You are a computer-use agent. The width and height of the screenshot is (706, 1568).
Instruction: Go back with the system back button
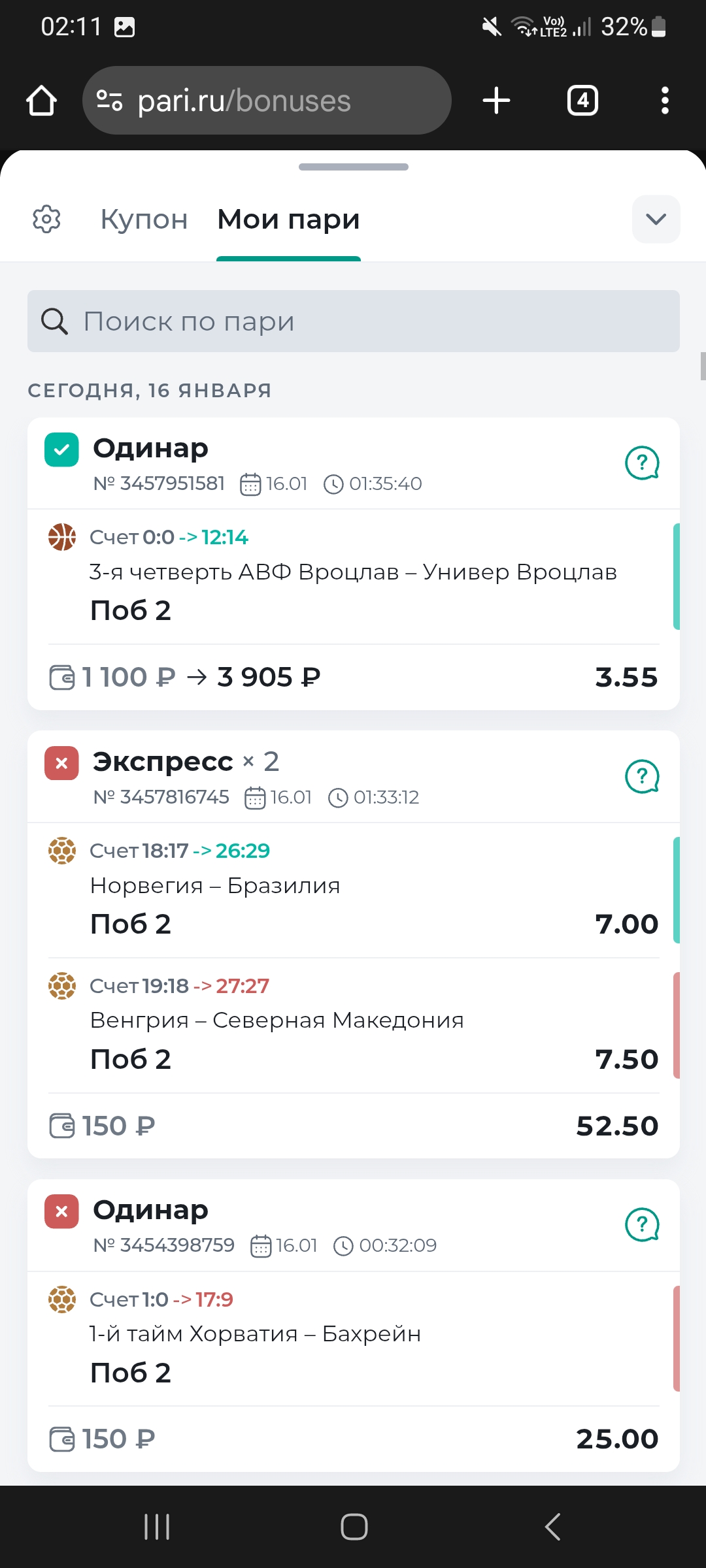click(552, 1527)
